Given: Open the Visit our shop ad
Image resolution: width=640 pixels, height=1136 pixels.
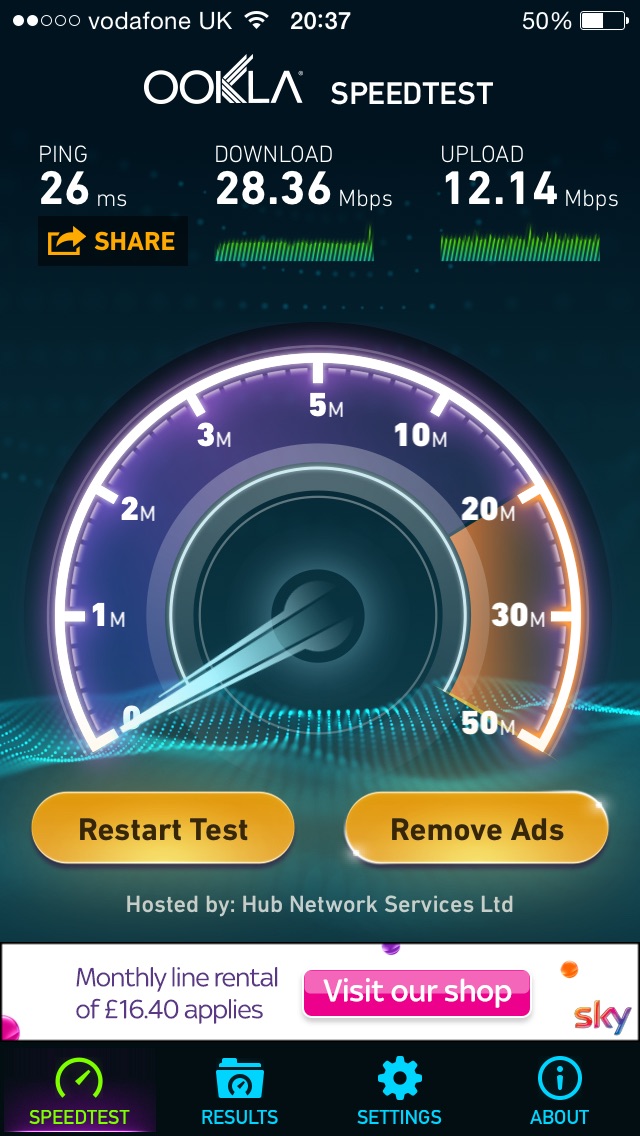Looking at the screenshot, I should [417, 992].
